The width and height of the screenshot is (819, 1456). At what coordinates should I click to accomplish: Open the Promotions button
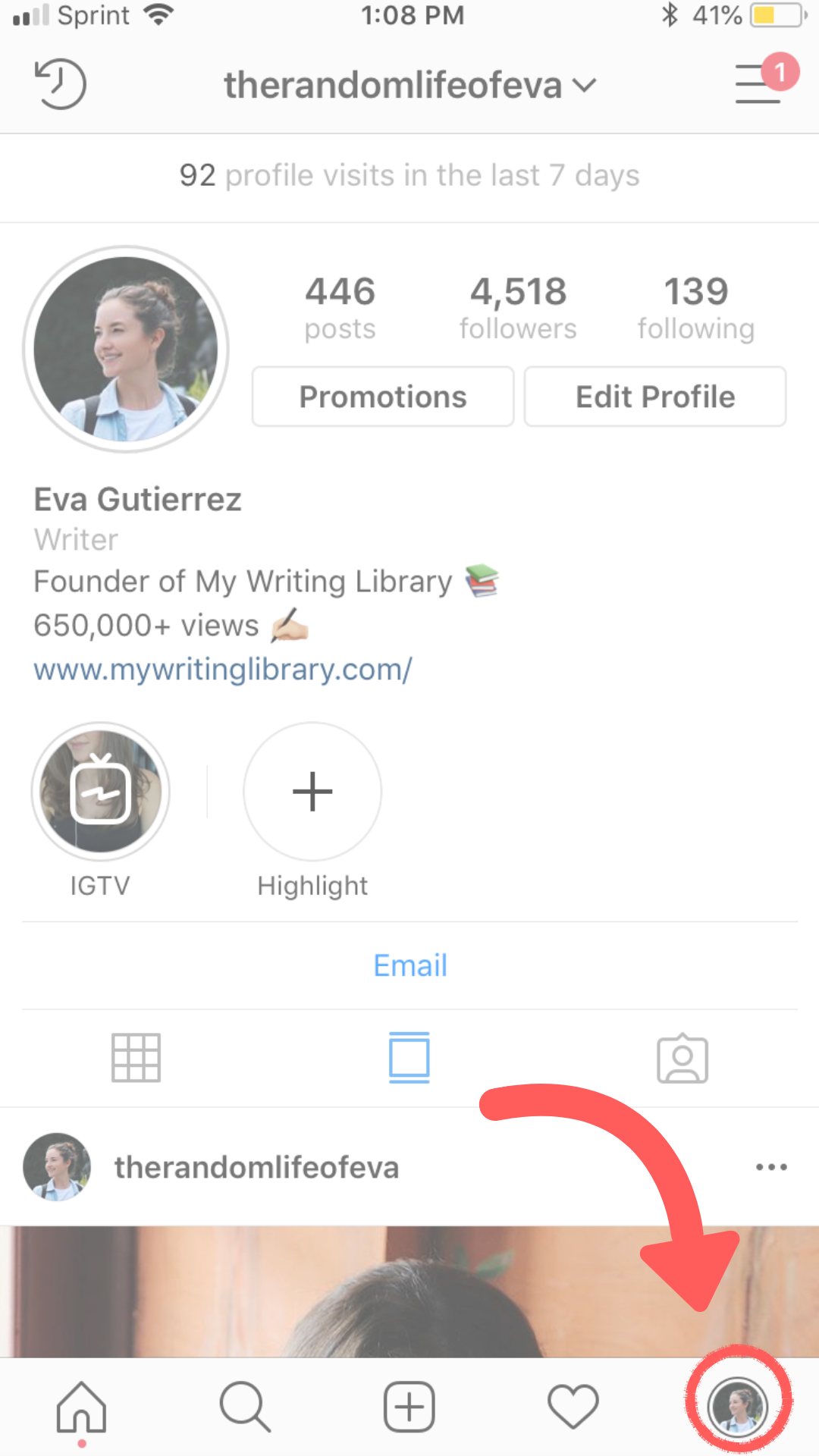pyautogui.click(x=383, y=397)
